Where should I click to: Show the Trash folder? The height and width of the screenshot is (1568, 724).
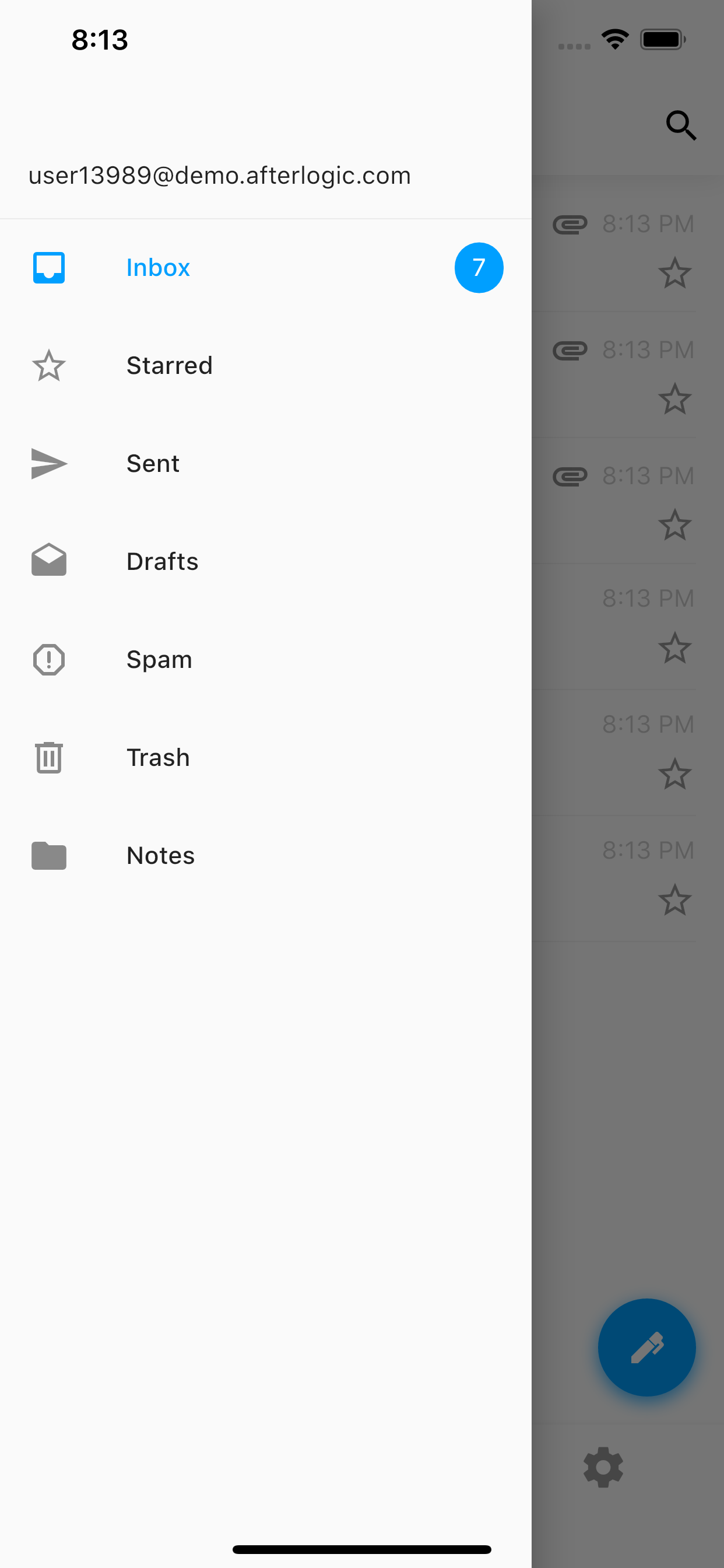(157, 758)
